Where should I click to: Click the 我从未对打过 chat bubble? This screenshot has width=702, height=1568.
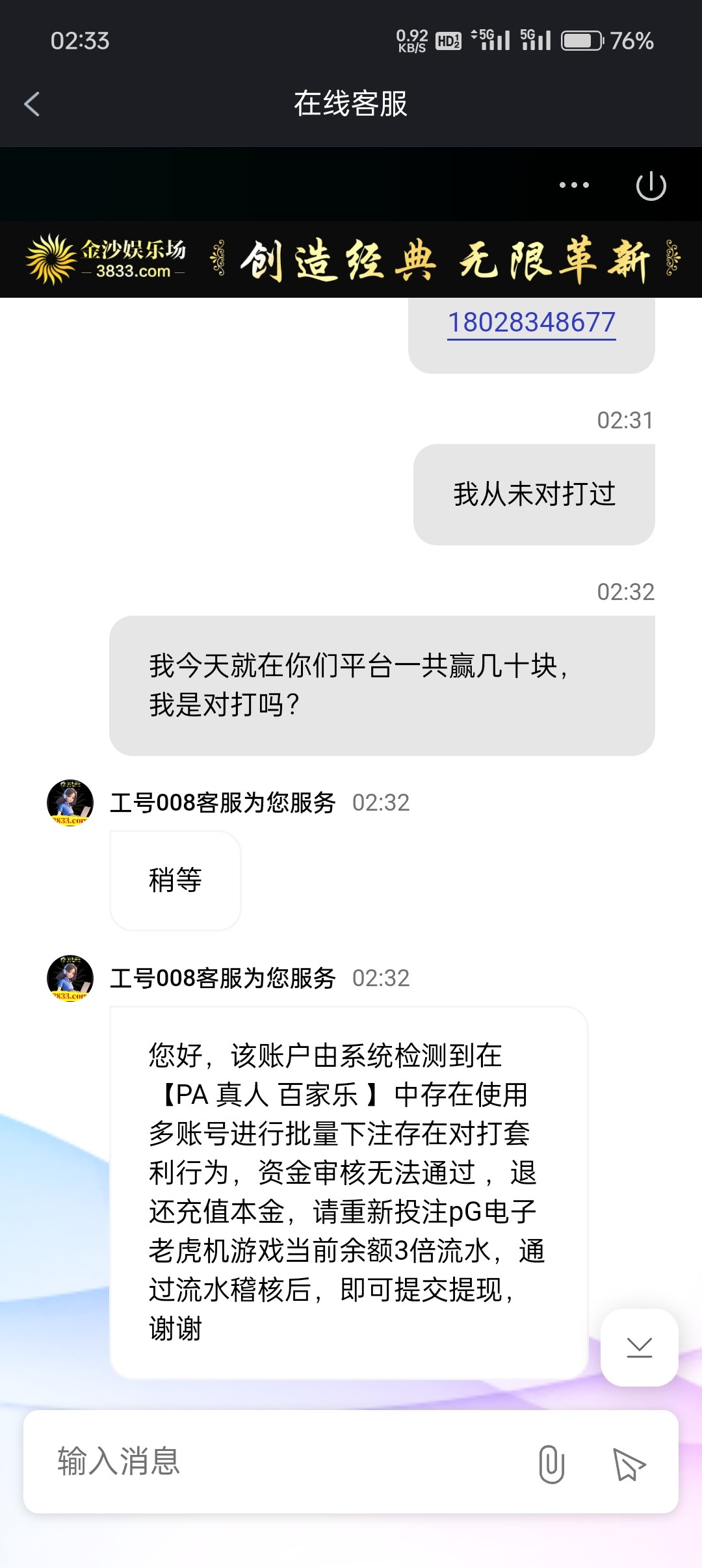point(534,493)
